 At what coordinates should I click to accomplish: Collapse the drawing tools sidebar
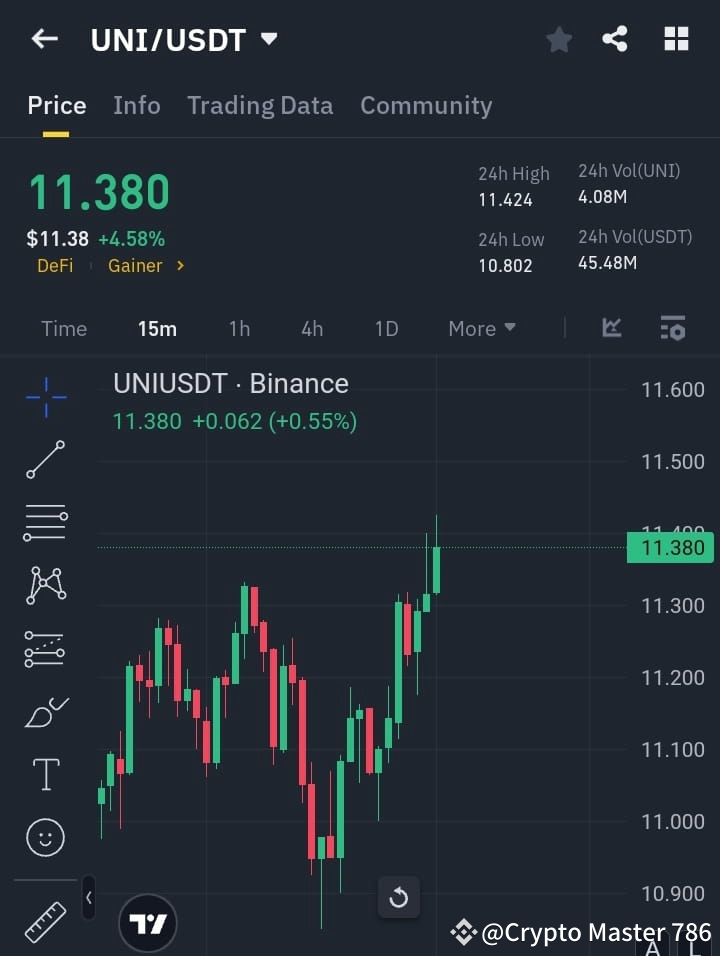(88, 898)
